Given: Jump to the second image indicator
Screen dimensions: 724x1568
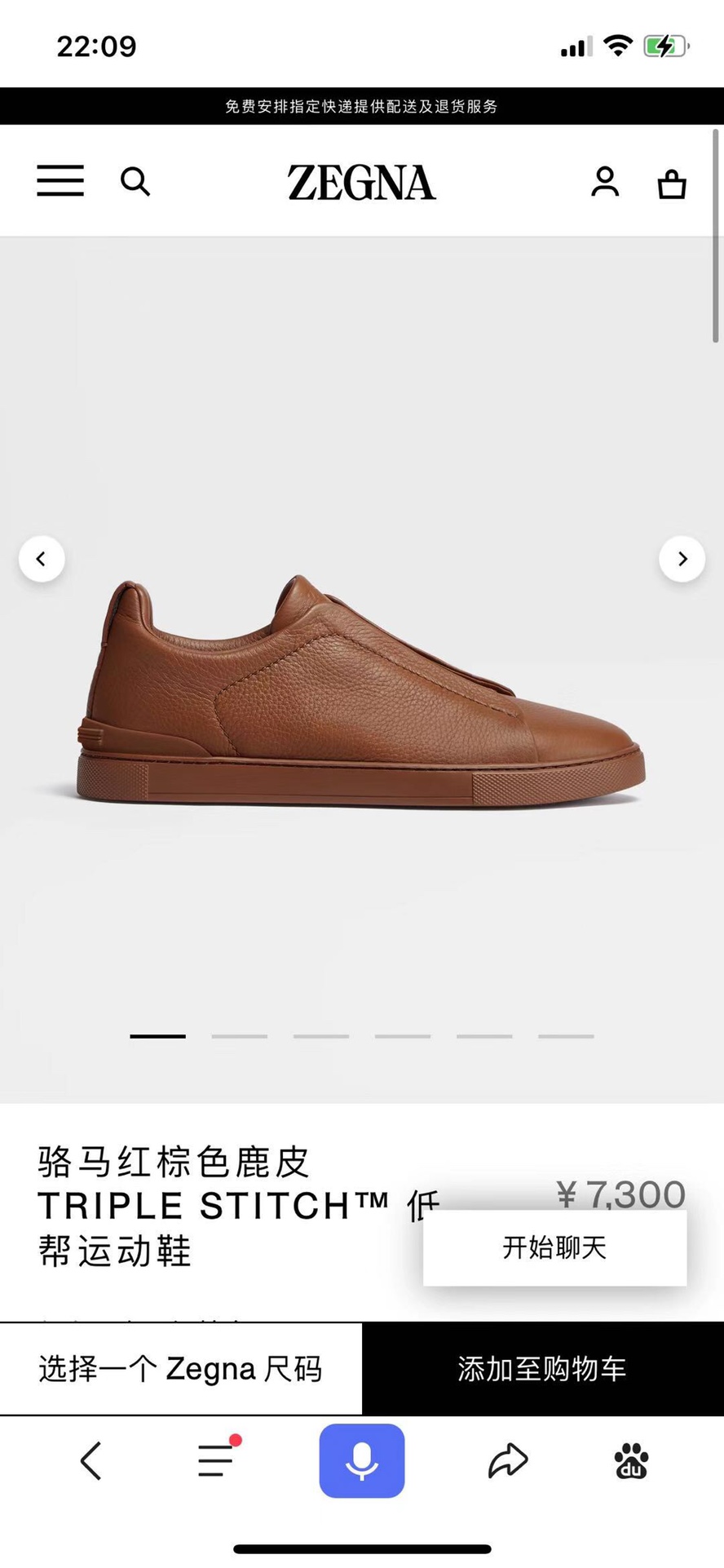Looking at the screenshot, I should click(x=240, y=1036).
